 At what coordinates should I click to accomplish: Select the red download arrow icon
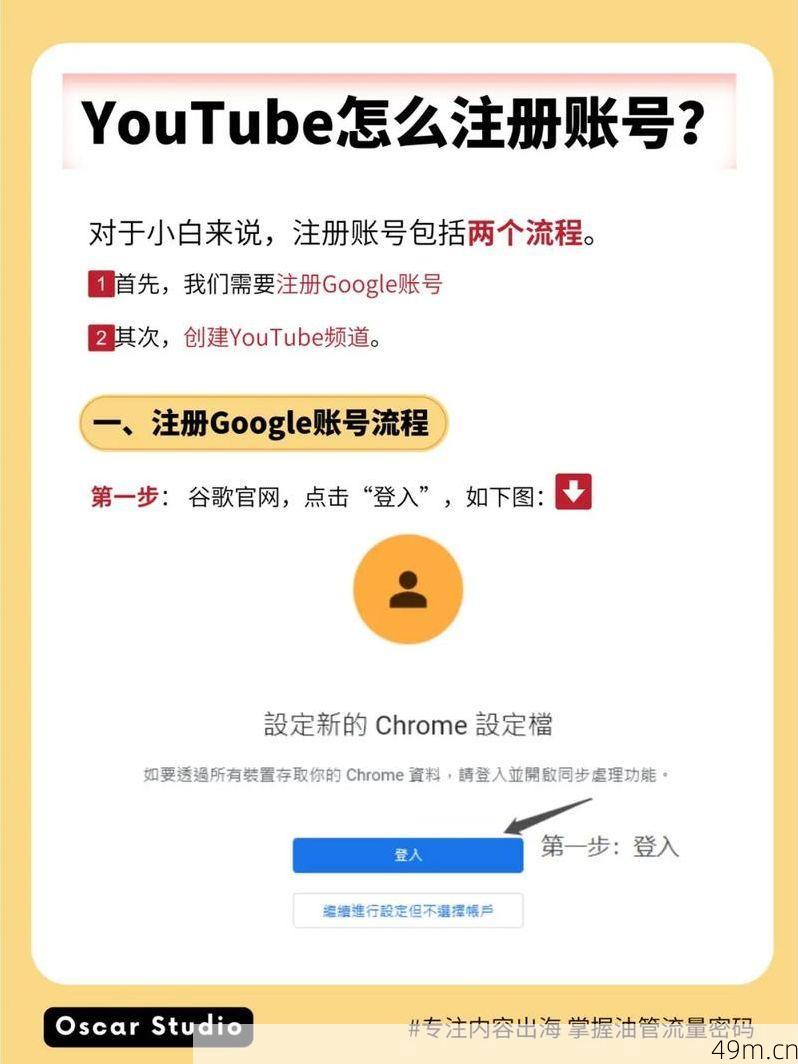tap(573, 491)
